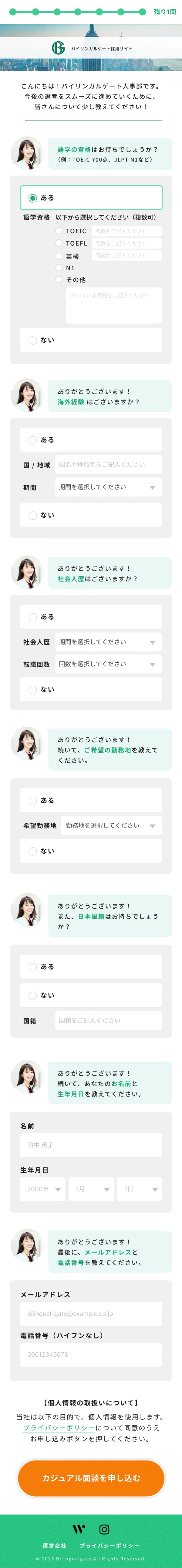Tap the 電話番号 input field

point(91,1354)
